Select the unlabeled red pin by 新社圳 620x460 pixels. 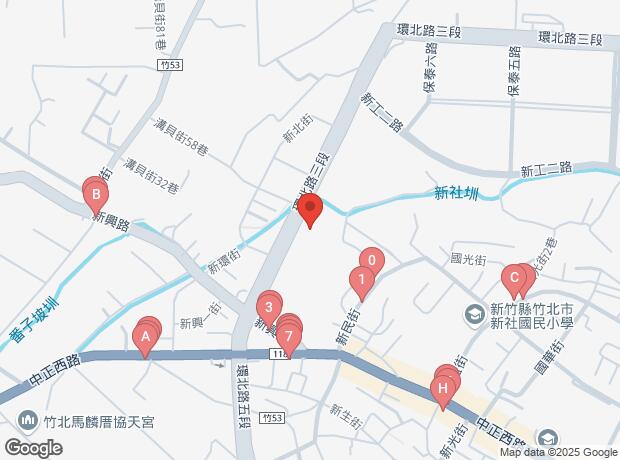click(x=310, y=210)
